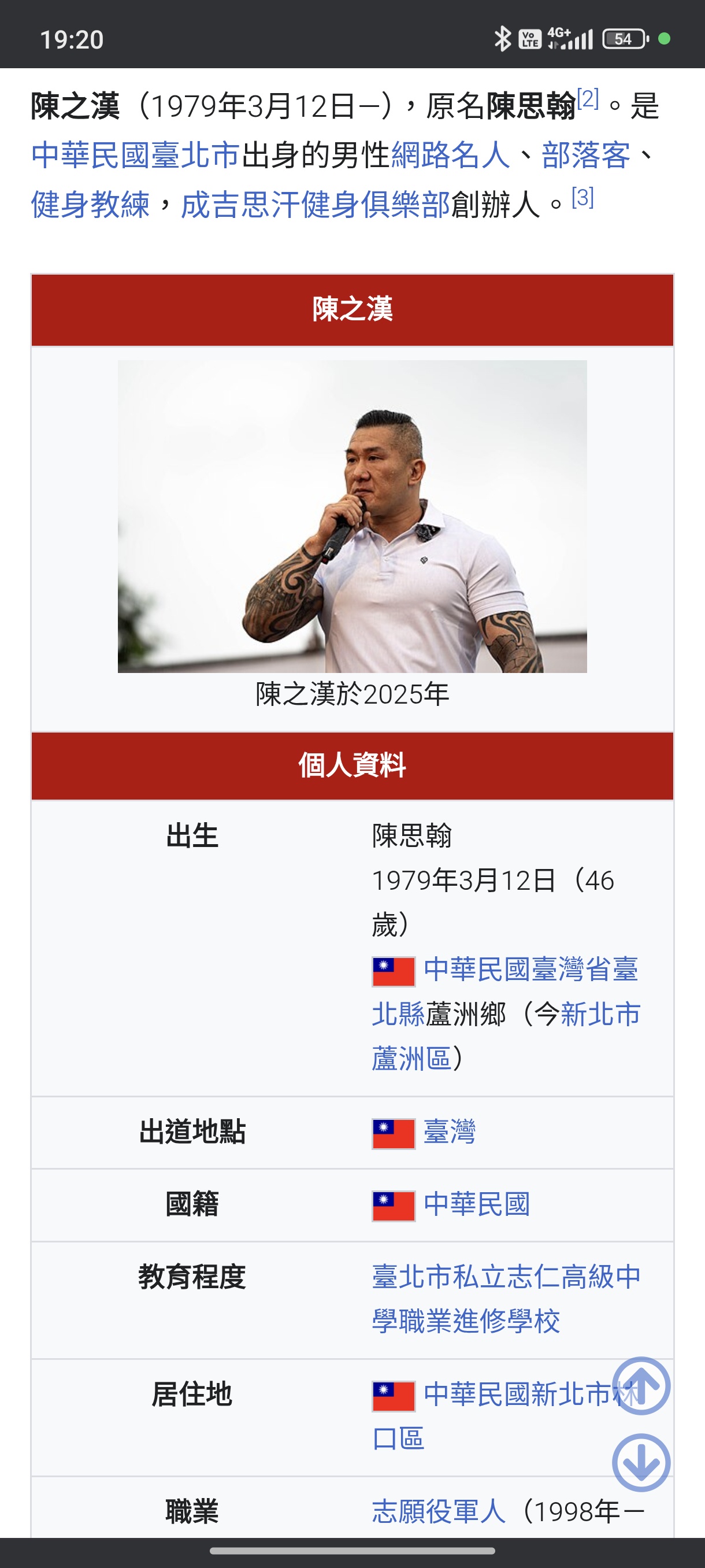Open the 健身教練 link
Screen dimensions: 705x1568
pyautogui.click(x=90, y=204)
